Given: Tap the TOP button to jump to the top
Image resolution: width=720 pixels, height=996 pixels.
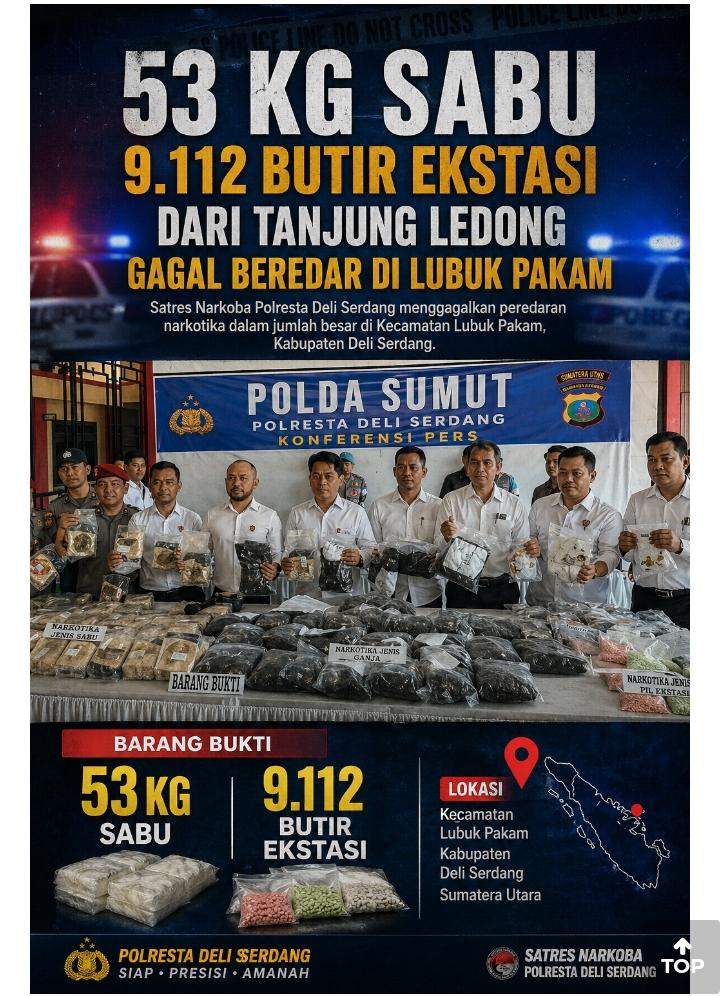Looking at the screenshot, I should click(x=683, y=956).
